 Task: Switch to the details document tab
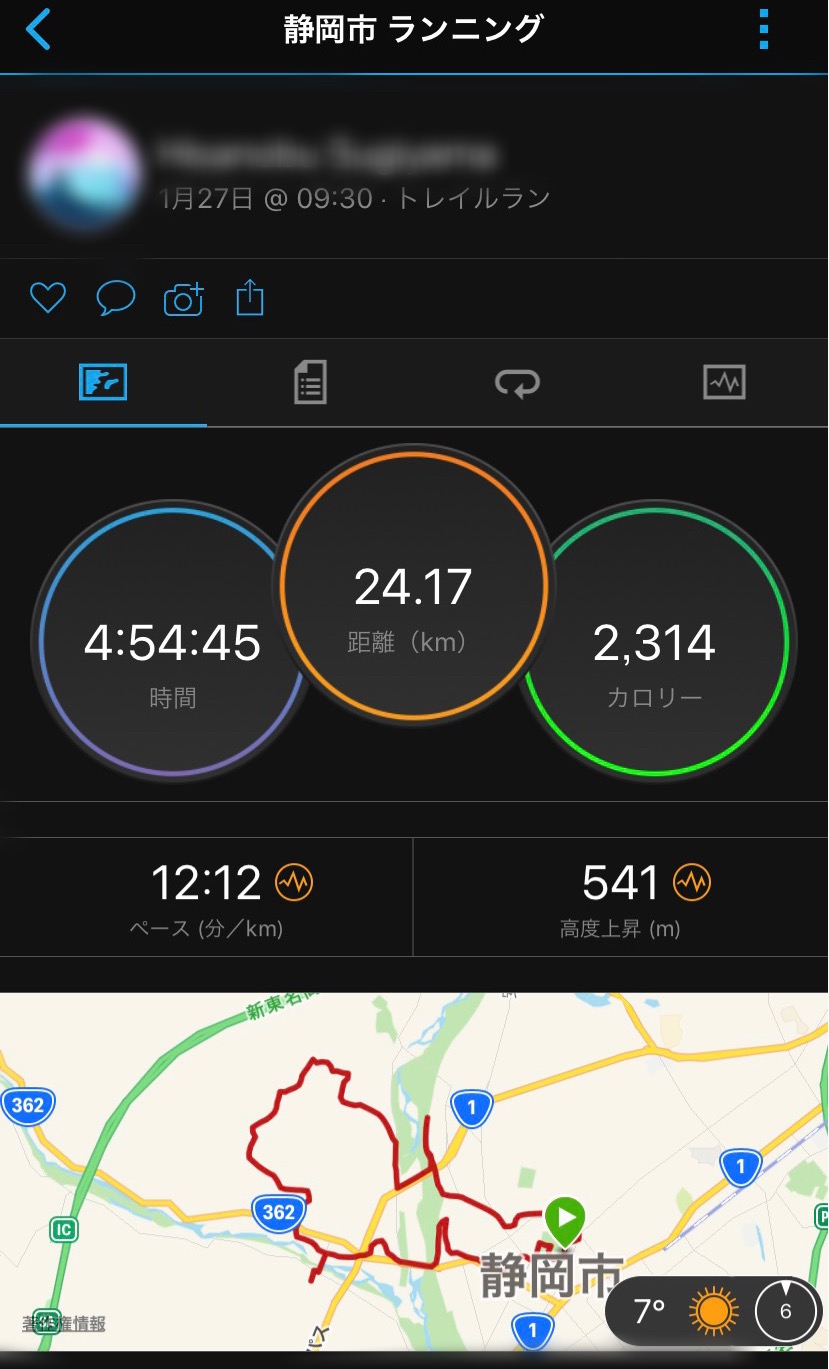pos(310,383)
